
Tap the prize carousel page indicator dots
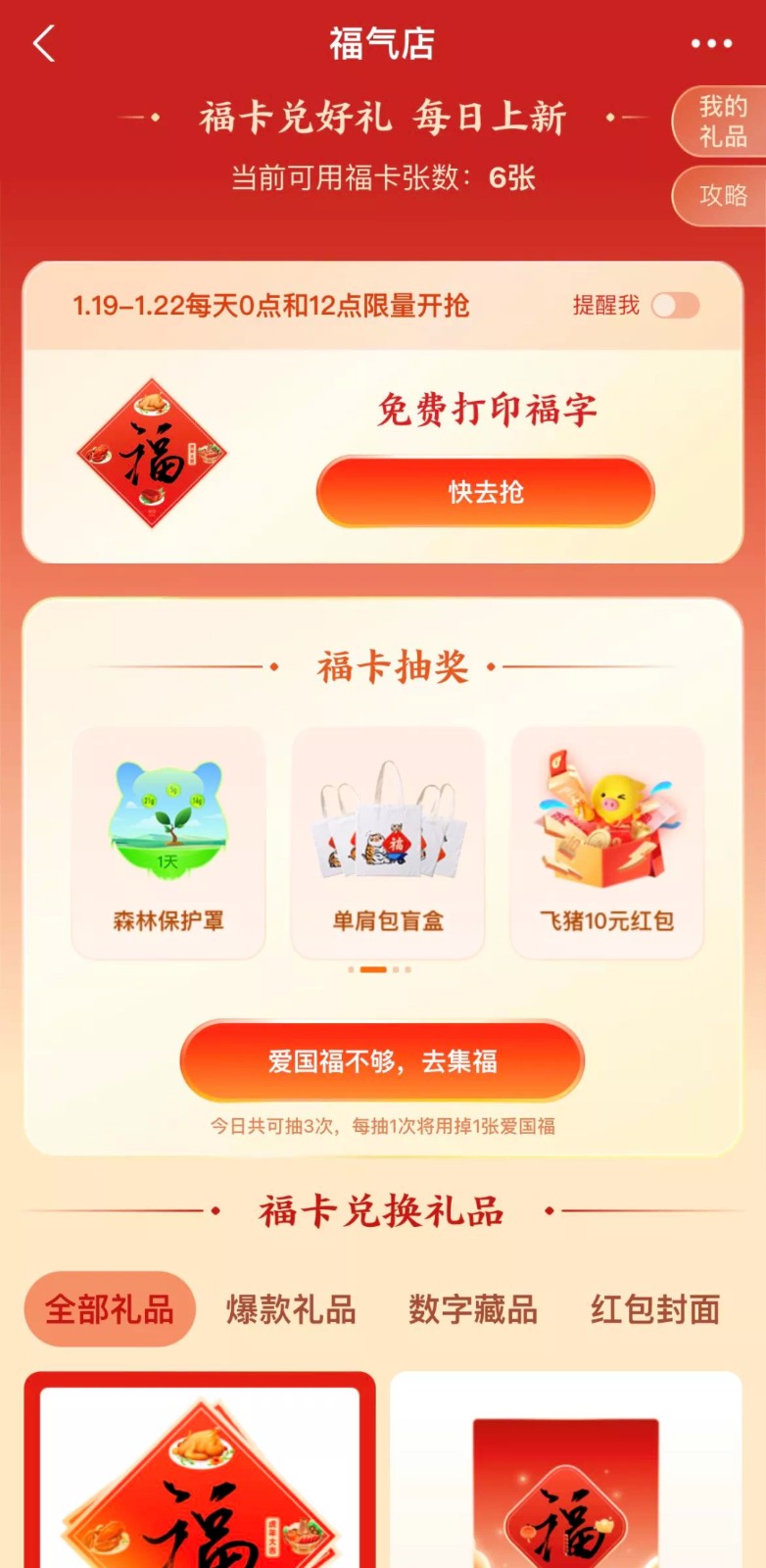pos(379,969)
